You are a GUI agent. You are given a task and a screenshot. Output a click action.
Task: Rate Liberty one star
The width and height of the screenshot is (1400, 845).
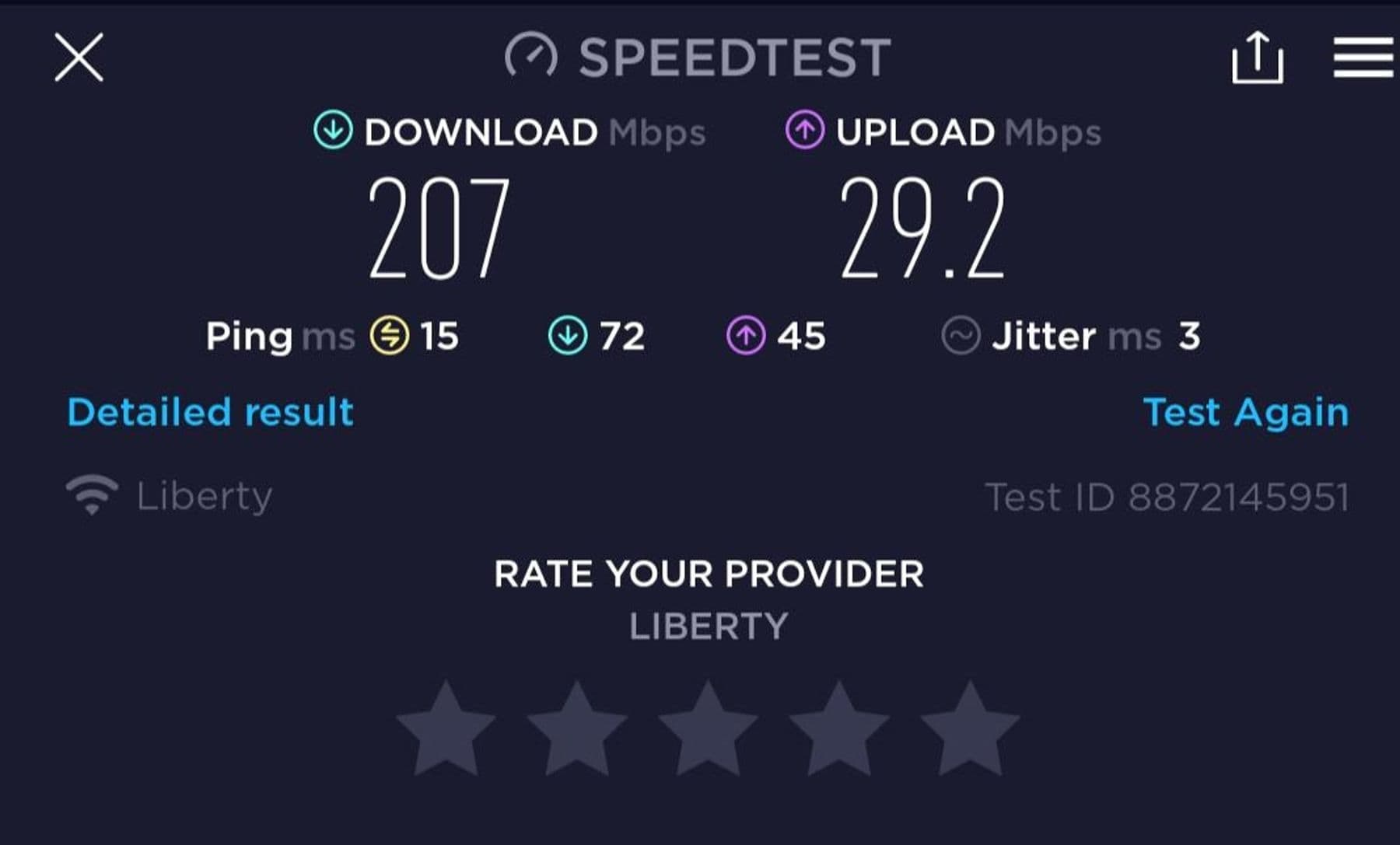click(446, 731)
